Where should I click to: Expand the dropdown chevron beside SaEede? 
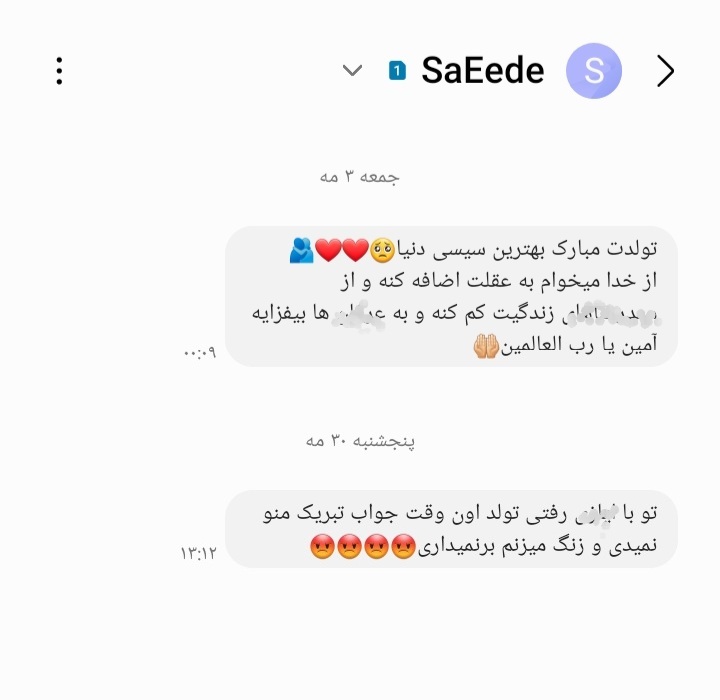pyautogui.click(x=352, y=71)
